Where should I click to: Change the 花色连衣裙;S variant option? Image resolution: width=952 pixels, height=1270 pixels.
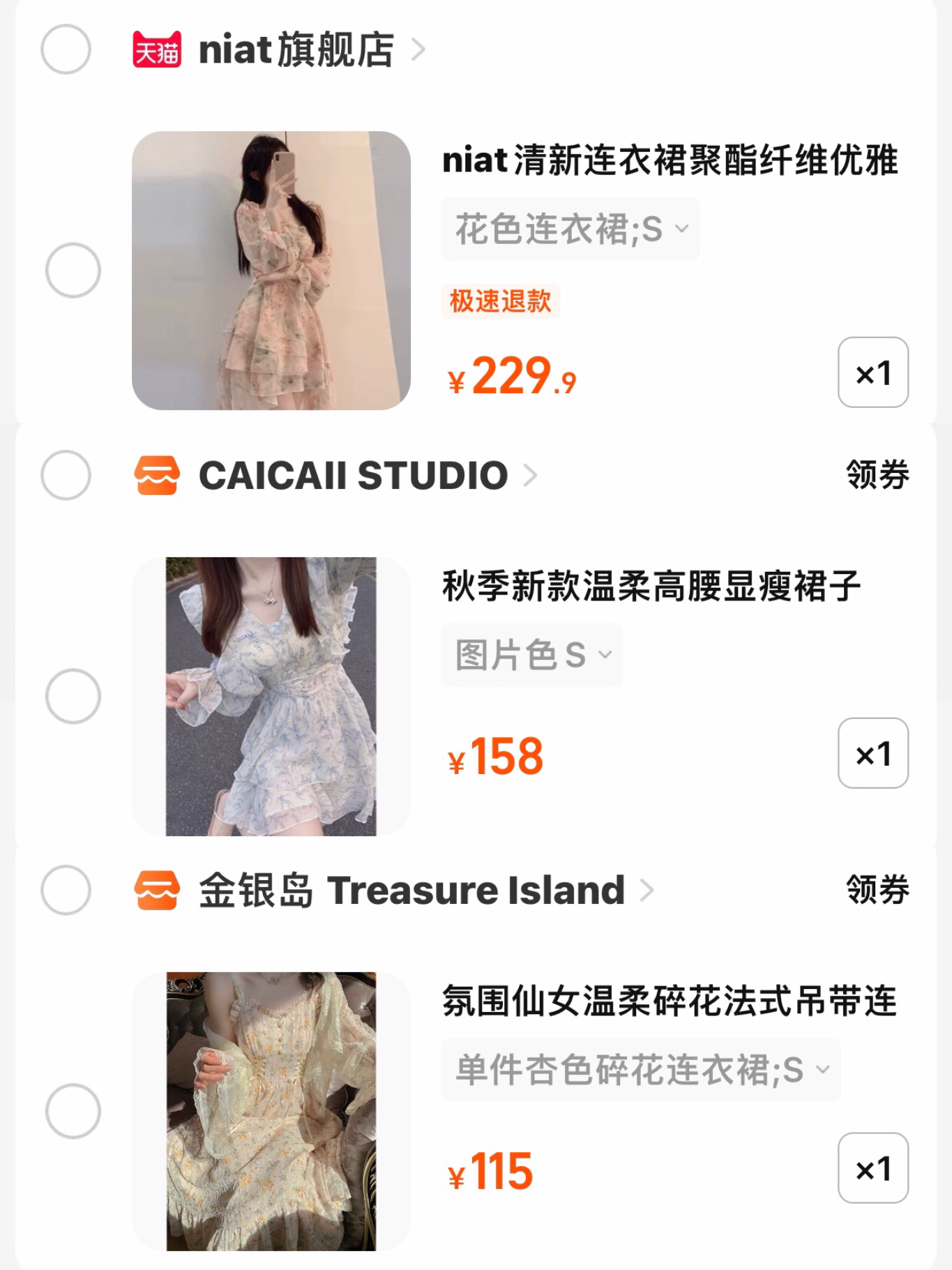pyautogui.click(x=570, y=229)
